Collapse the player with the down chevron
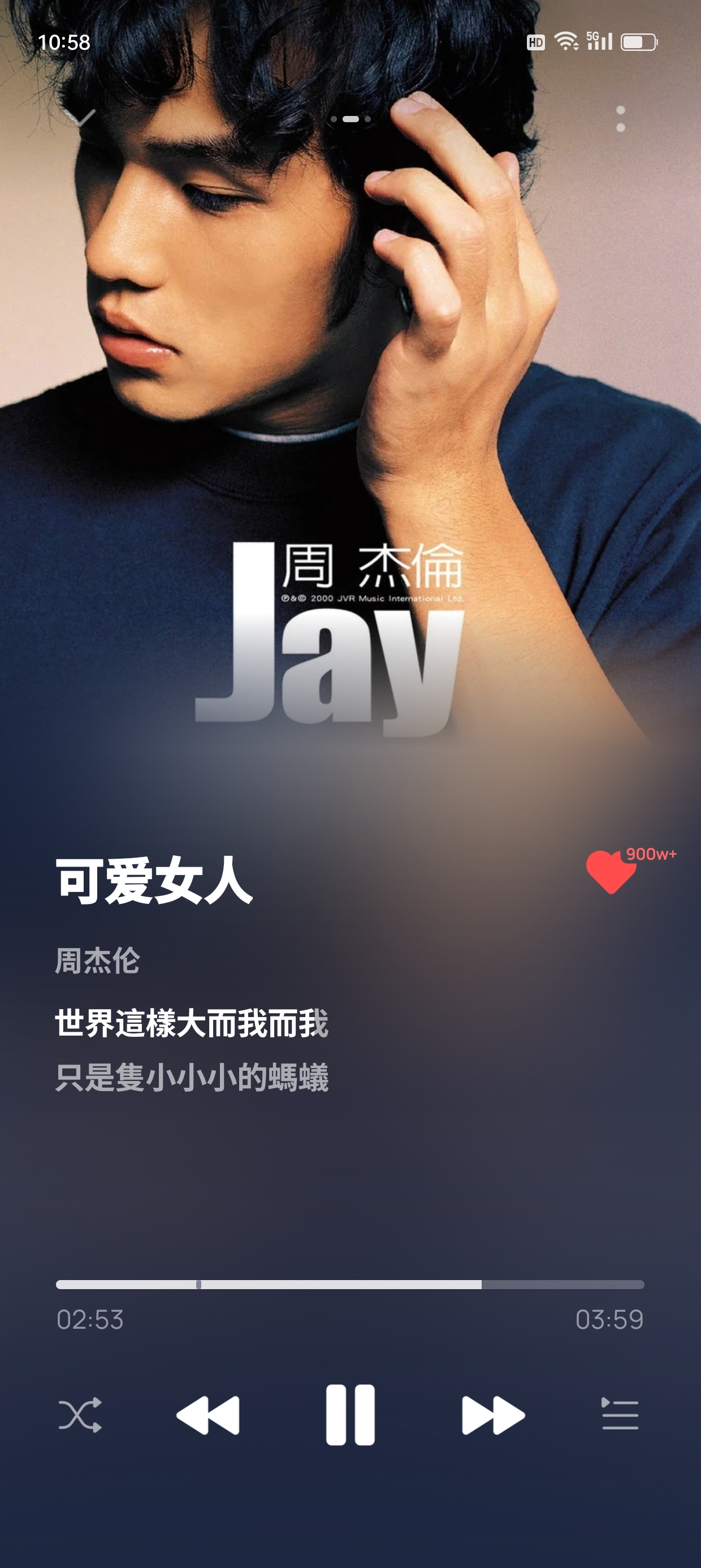 point(80,118)
